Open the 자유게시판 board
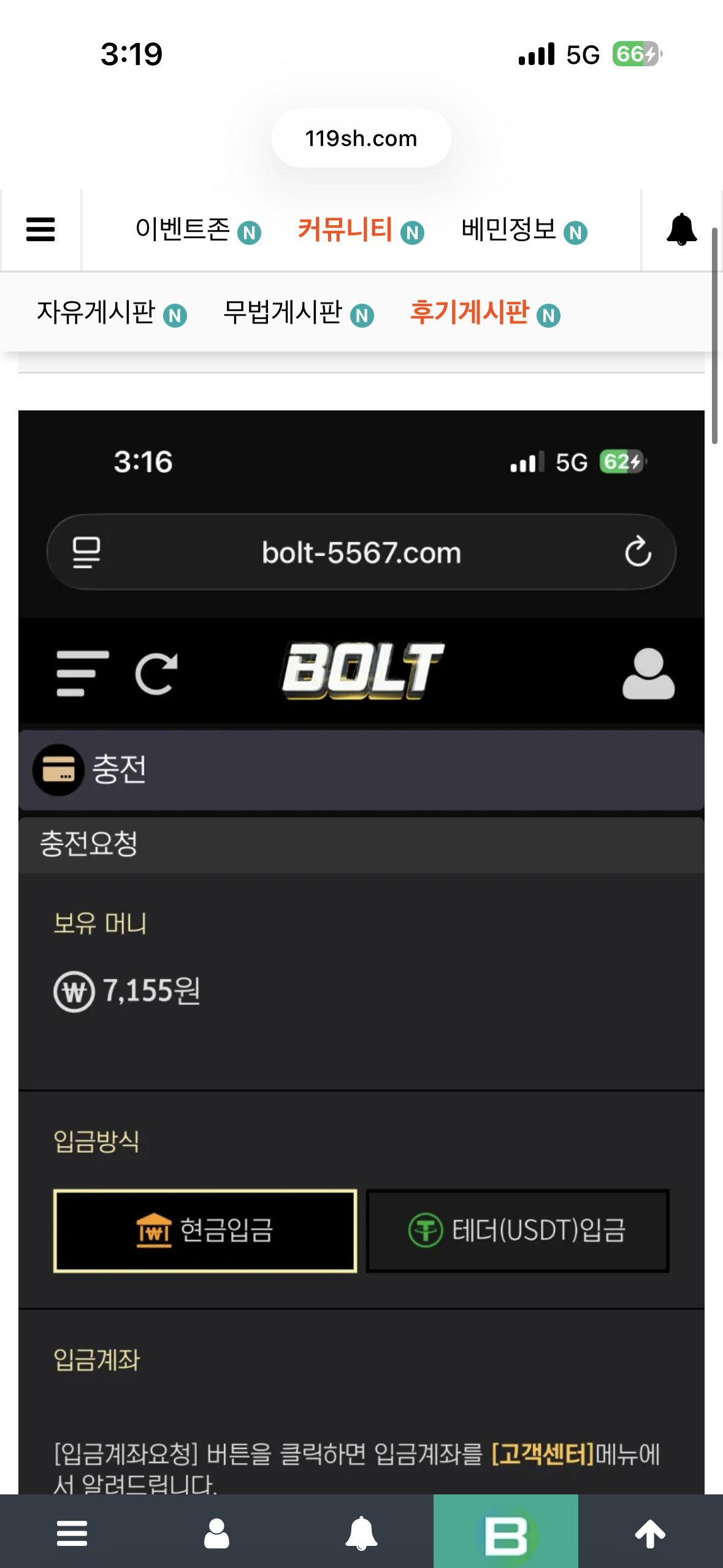This screenshot has height=1568, width=723. [112, 313]
